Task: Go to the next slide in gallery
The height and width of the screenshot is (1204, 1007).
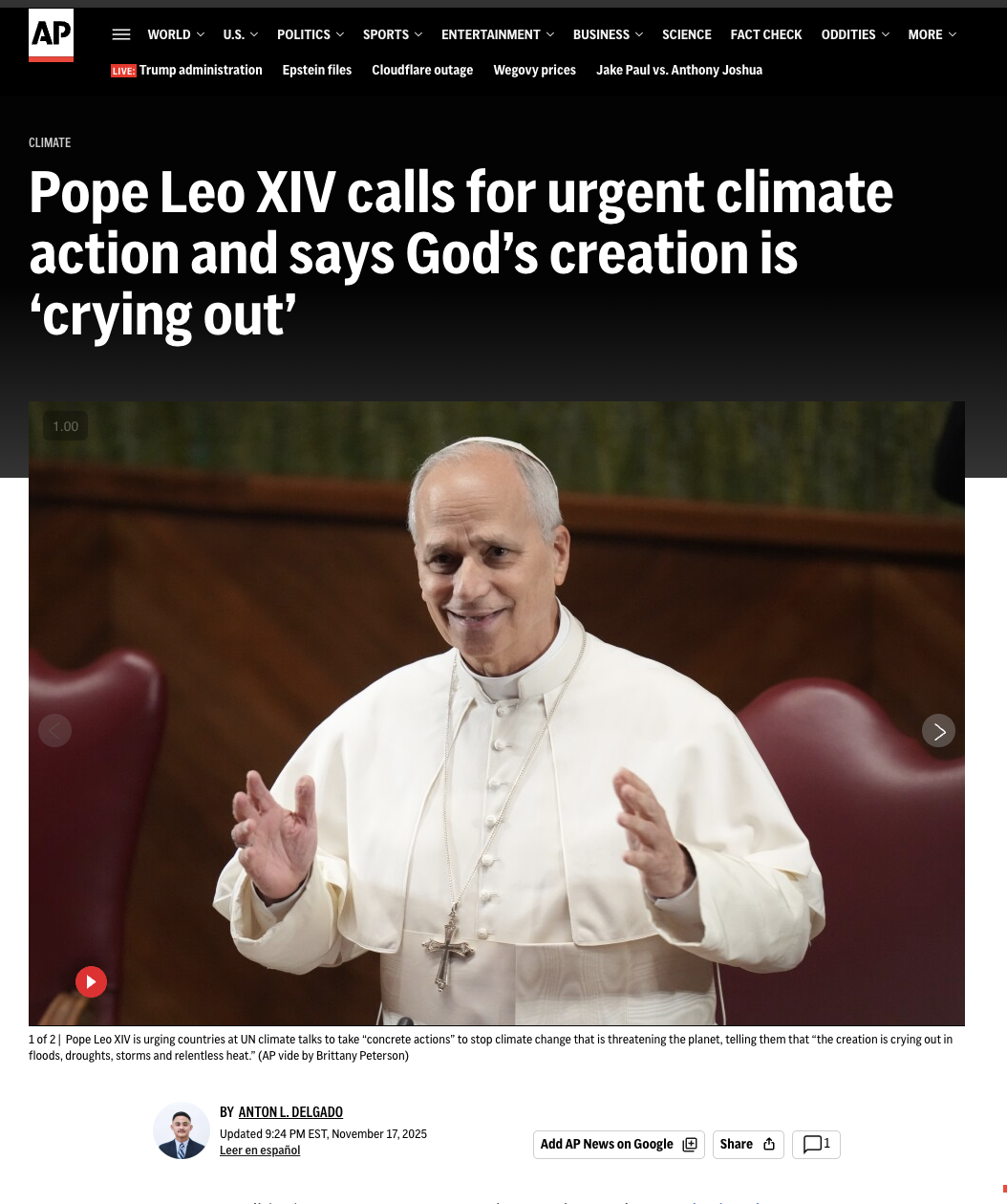Action: pos(938,731)
